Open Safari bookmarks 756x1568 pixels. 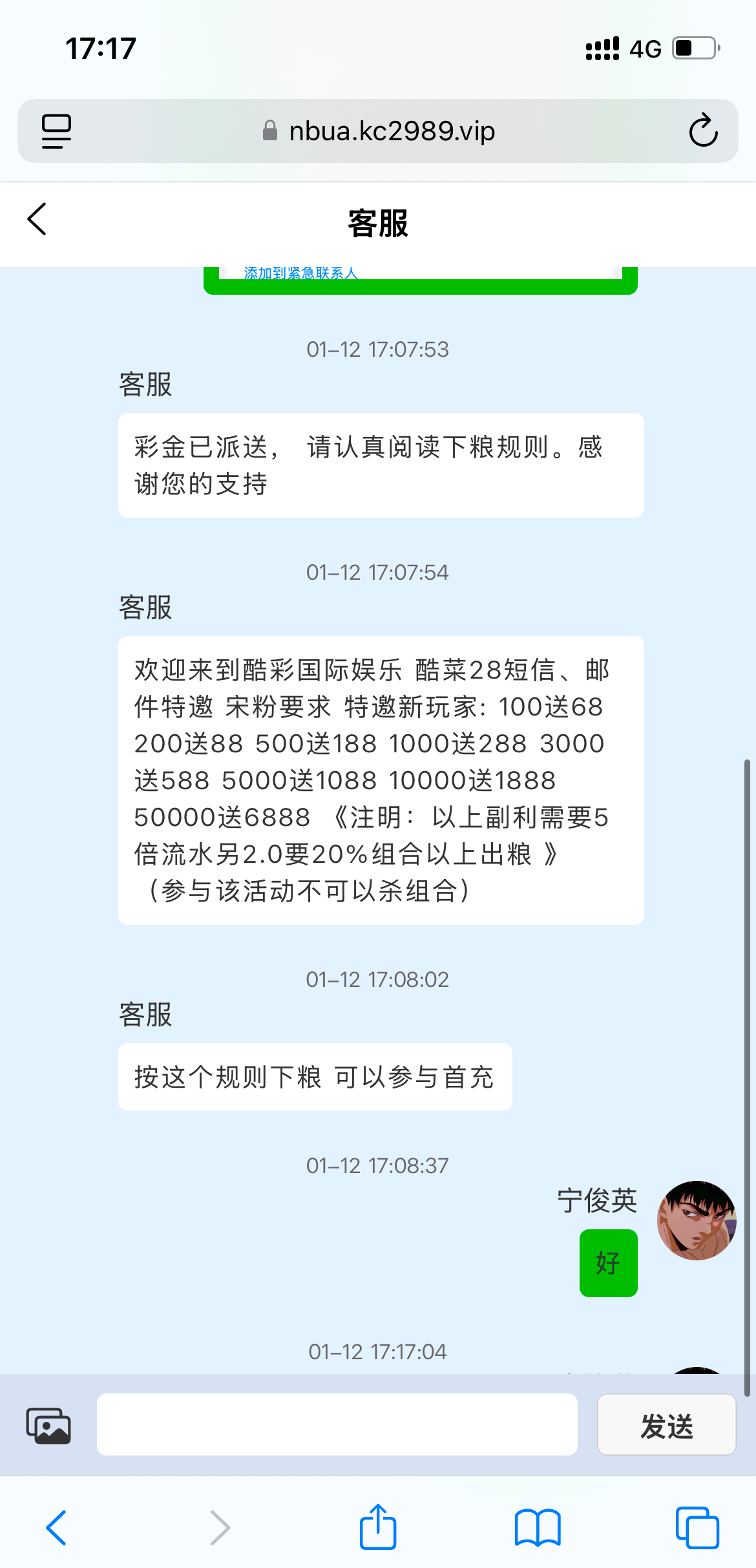(x=538, y=1528)
